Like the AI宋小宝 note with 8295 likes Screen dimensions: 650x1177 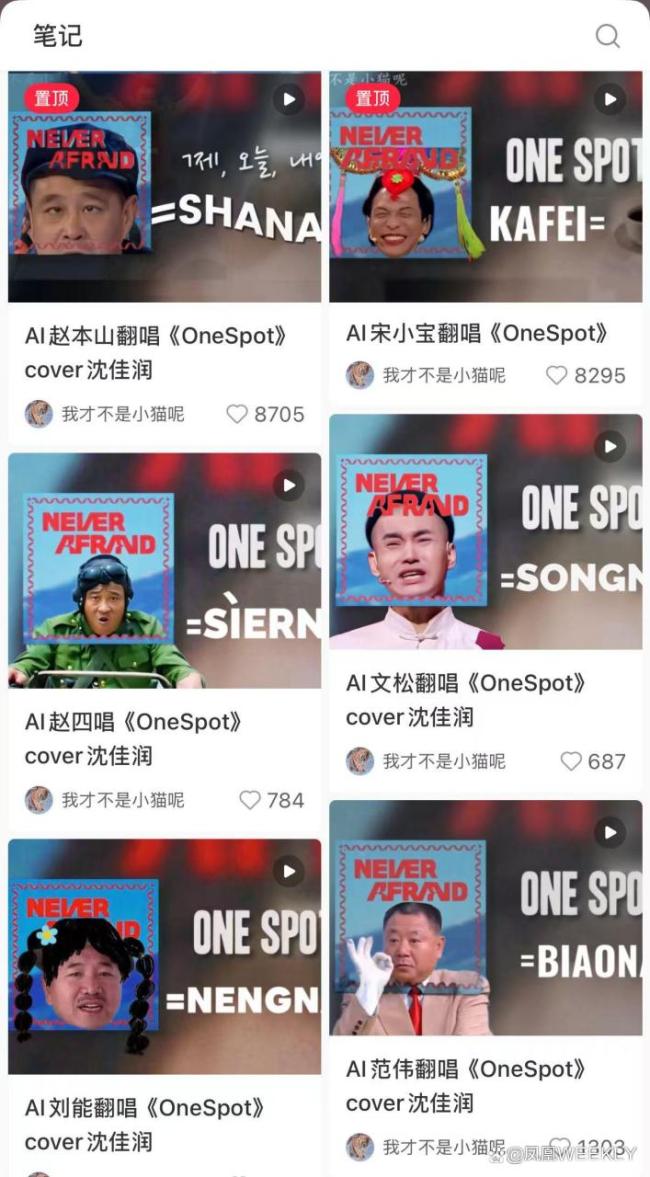(557, 376)
